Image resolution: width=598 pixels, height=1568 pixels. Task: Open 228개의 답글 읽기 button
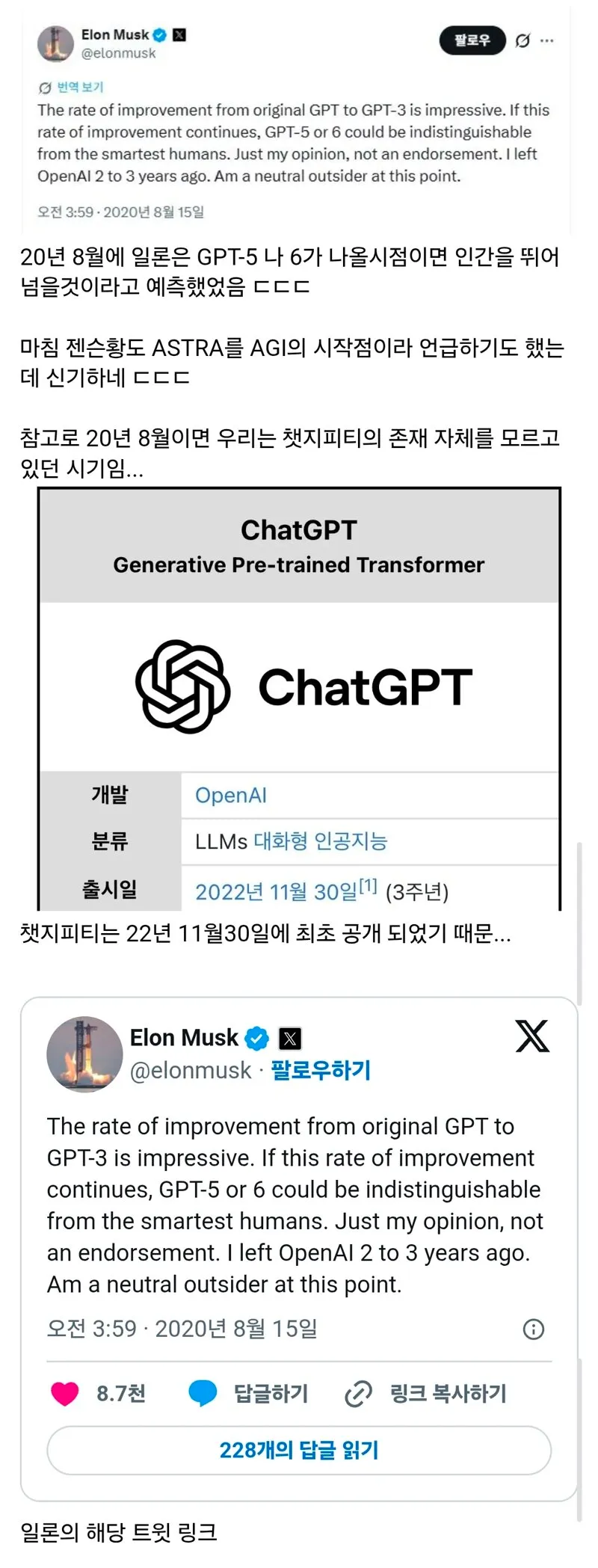click(x=299, y=1450)
